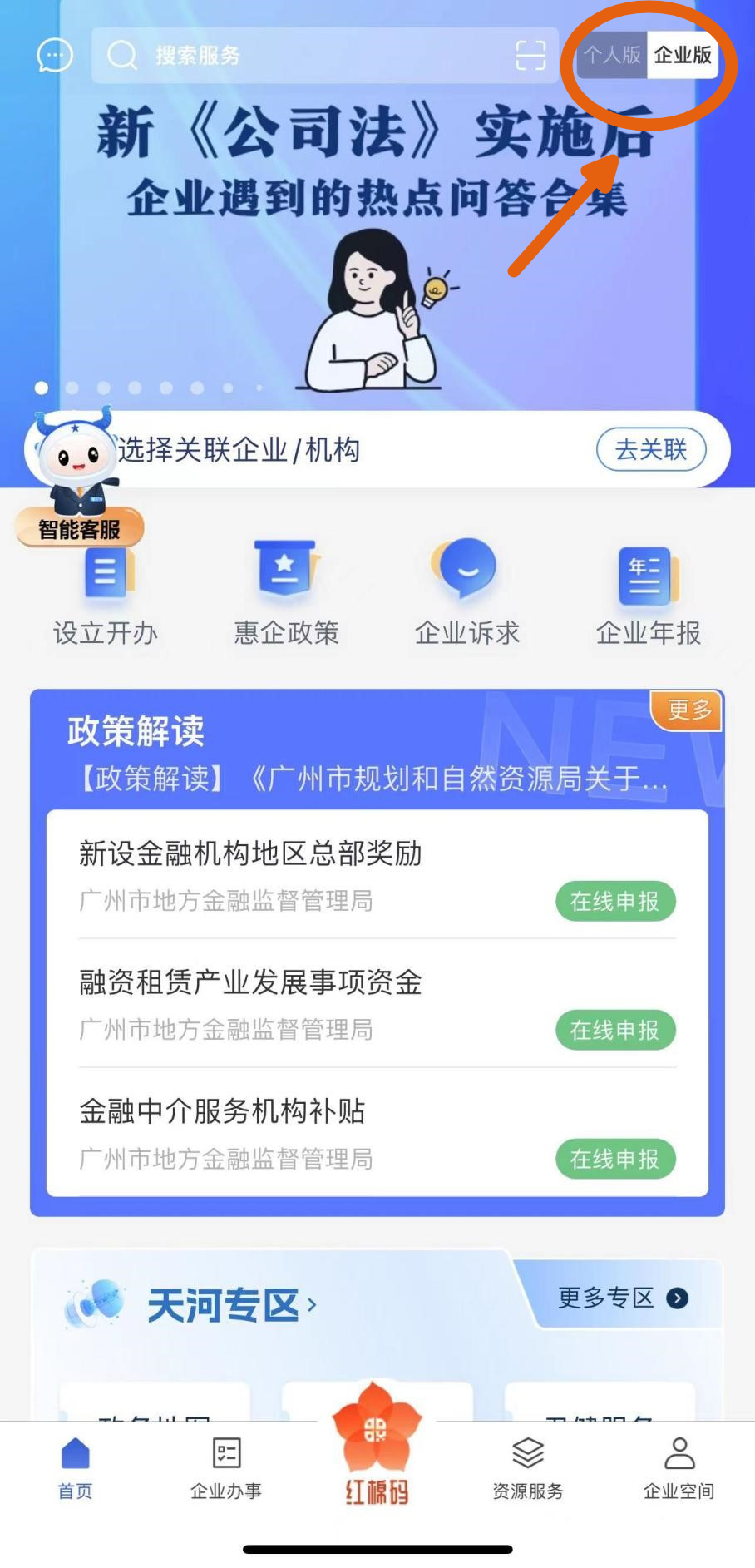Switch to 个人版 mode

coord(612,56)
